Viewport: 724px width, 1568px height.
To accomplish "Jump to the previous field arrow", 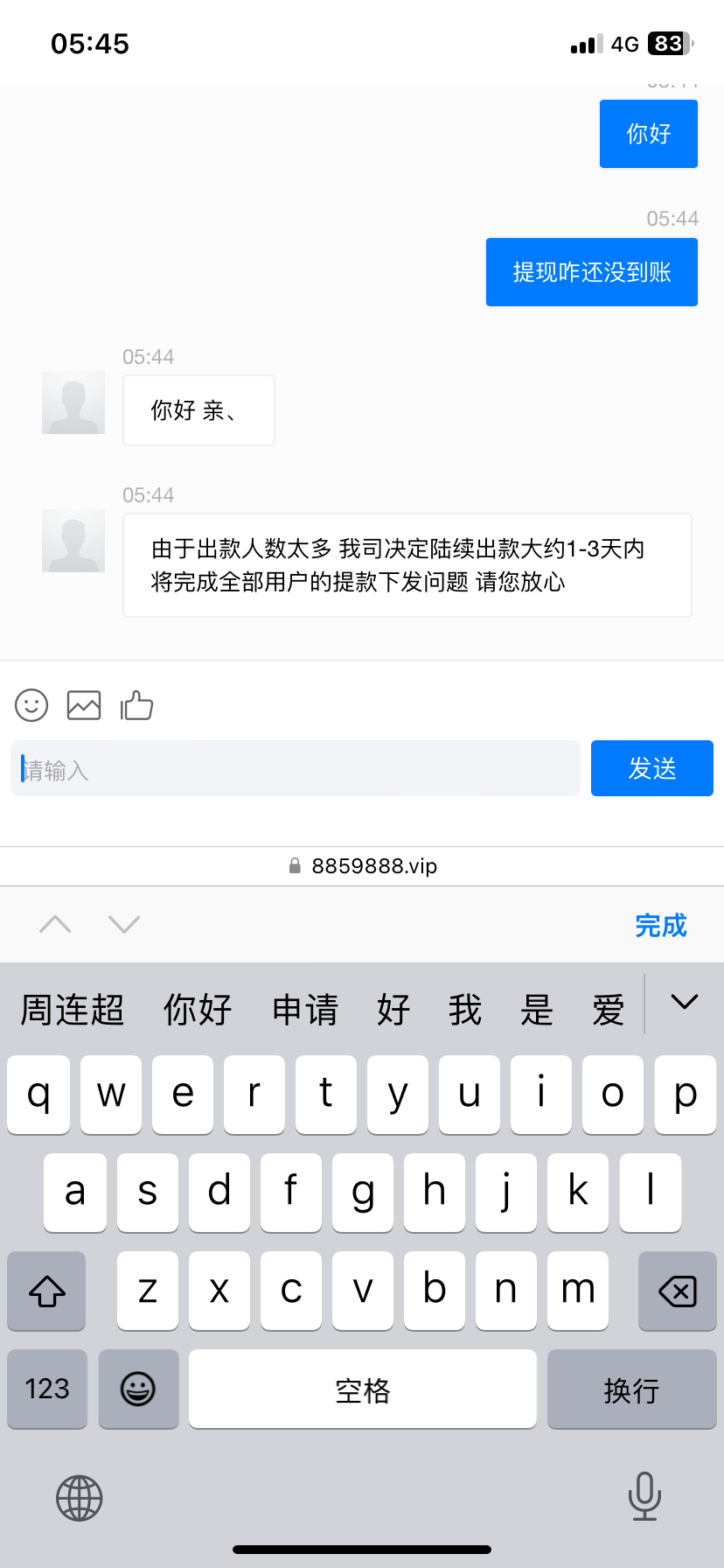I will coord(55,924).
